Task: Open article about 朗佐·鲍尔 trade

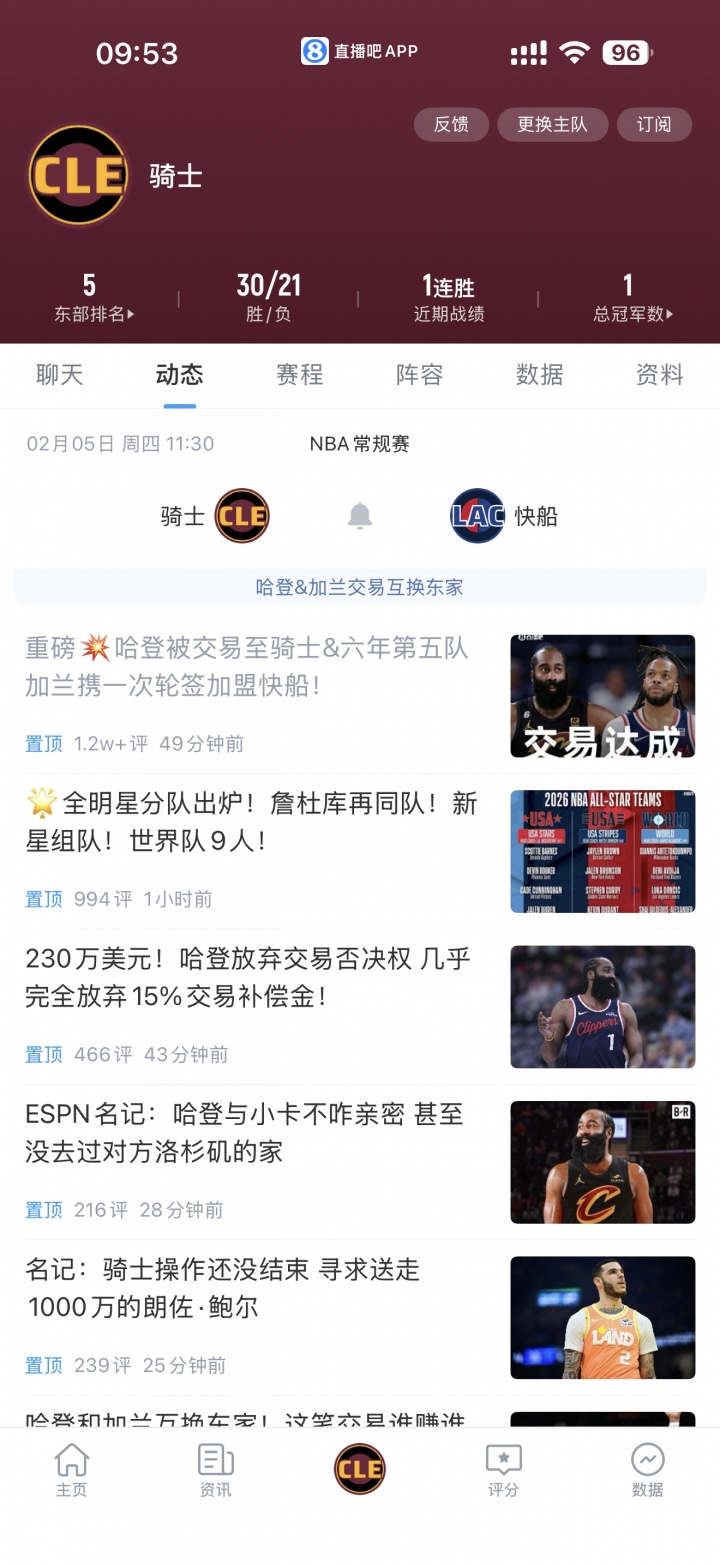Action: (x=250, y=1288)
